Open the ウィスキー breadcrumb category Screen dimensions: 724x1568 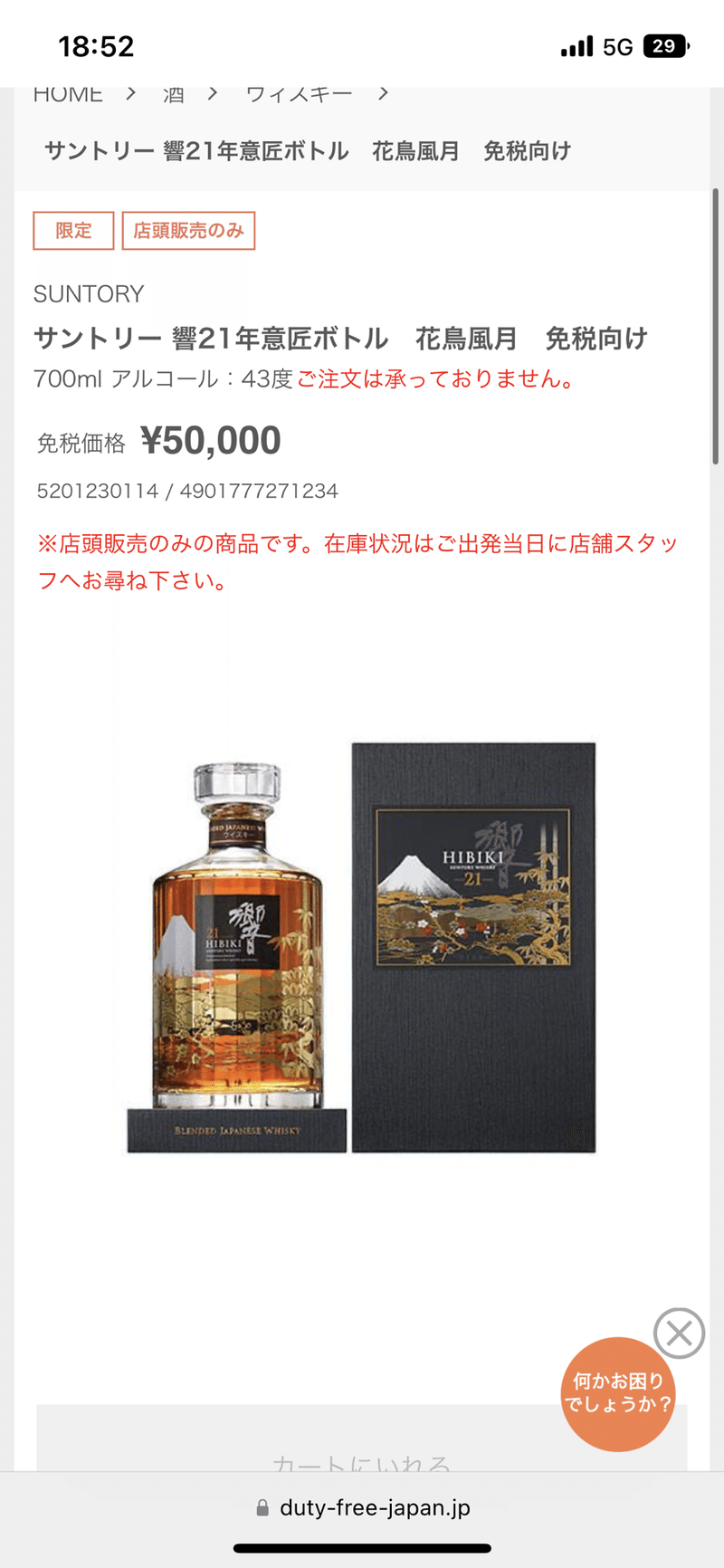click(x=299, y=94)
